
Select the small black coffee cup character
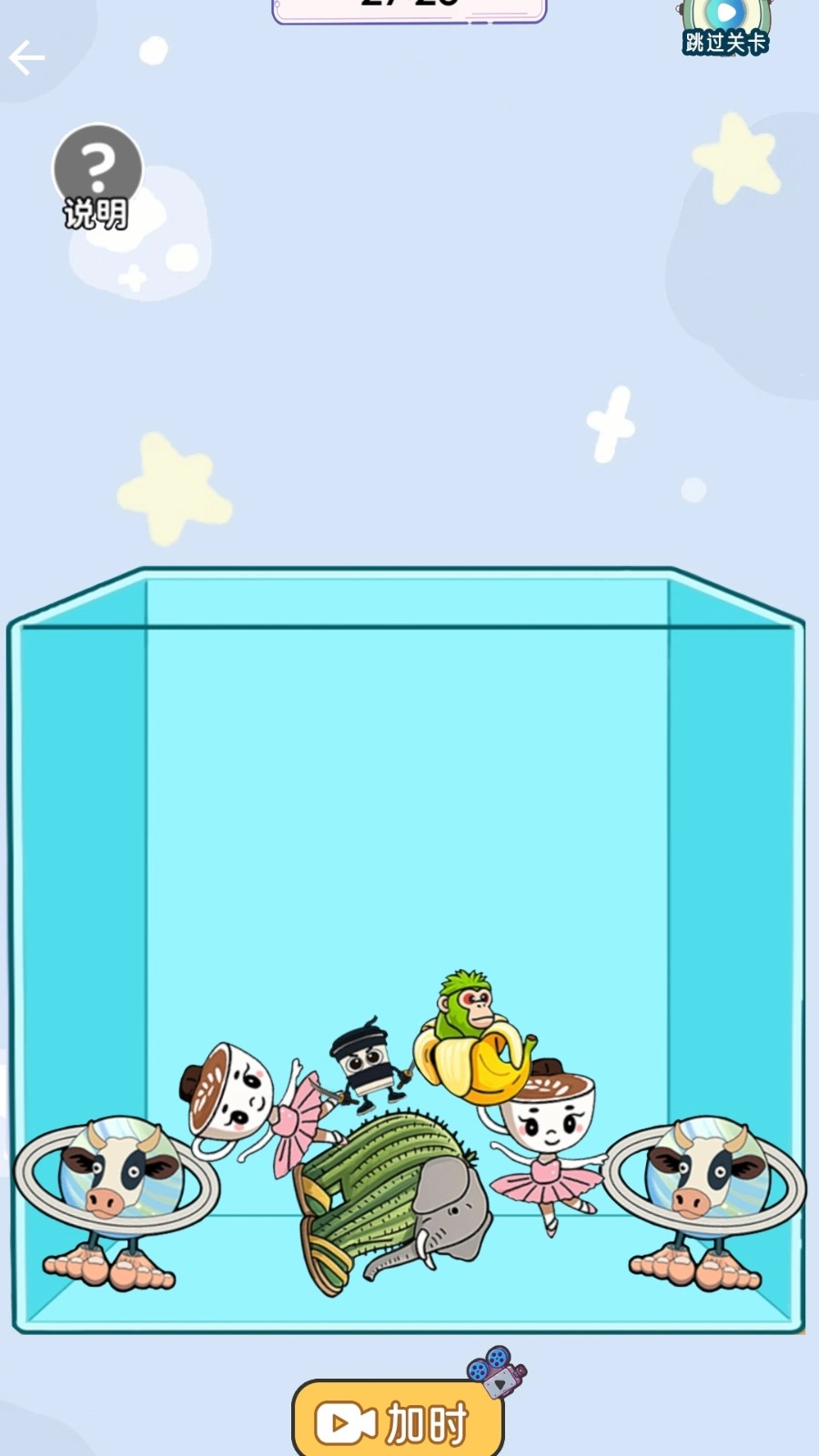[x=364, y=1063]
